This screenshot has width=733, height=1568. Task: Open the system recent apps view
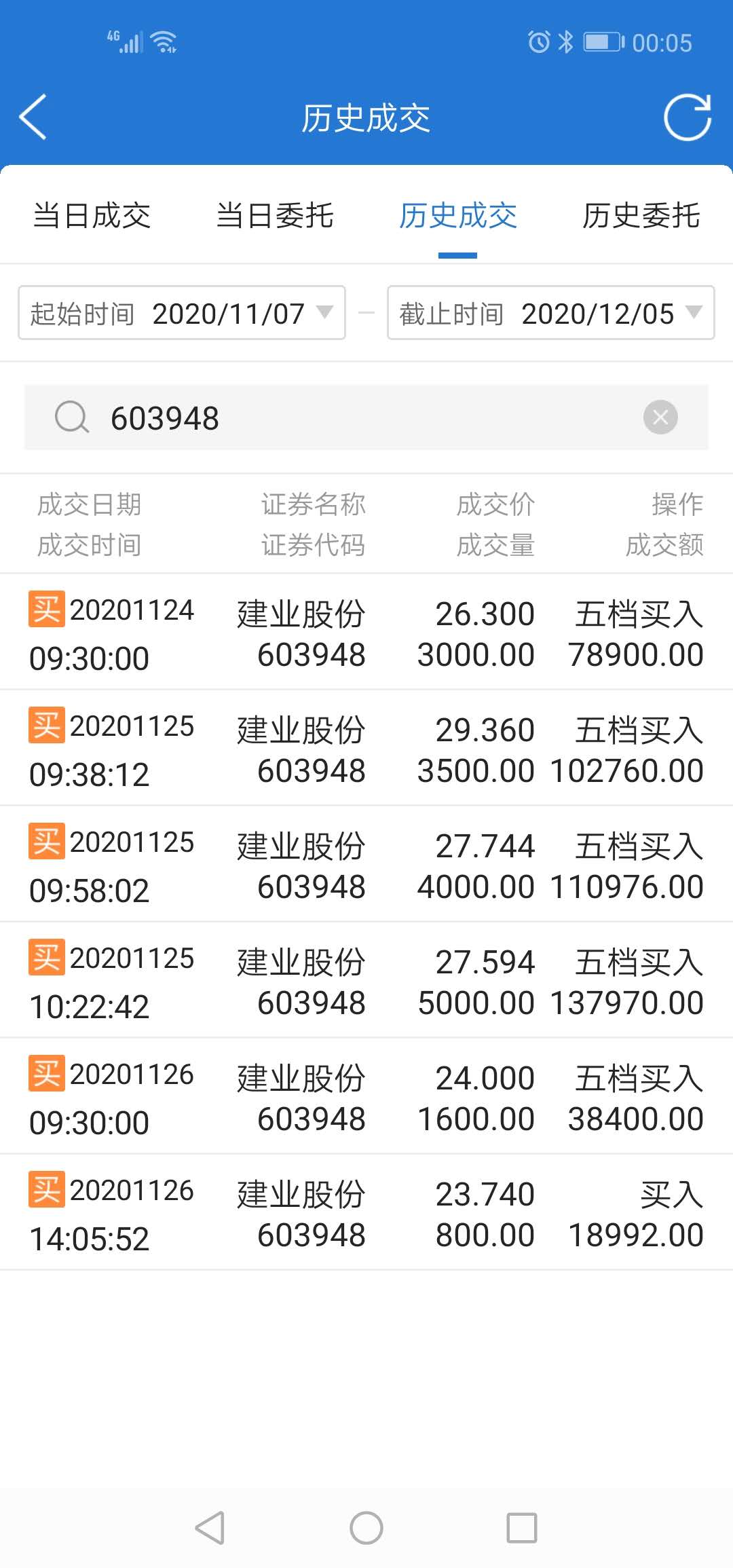522,1528
